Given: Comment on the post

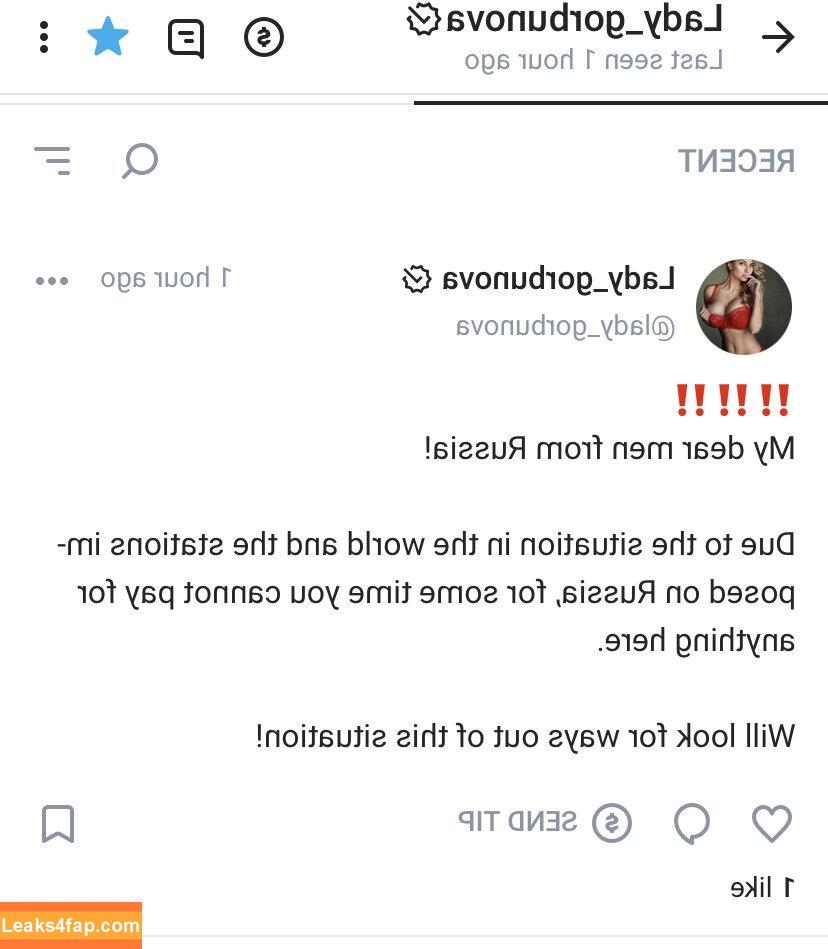Looking at the screenshot, I should click(691, 823).
